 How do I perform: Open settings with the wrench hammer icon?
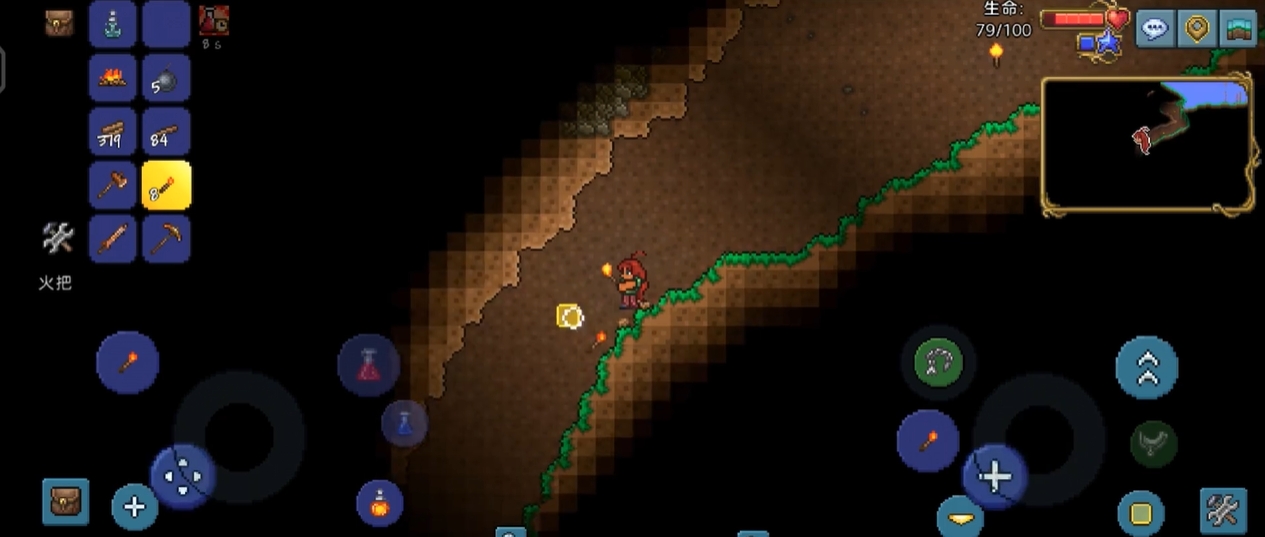coord(1223,510)
